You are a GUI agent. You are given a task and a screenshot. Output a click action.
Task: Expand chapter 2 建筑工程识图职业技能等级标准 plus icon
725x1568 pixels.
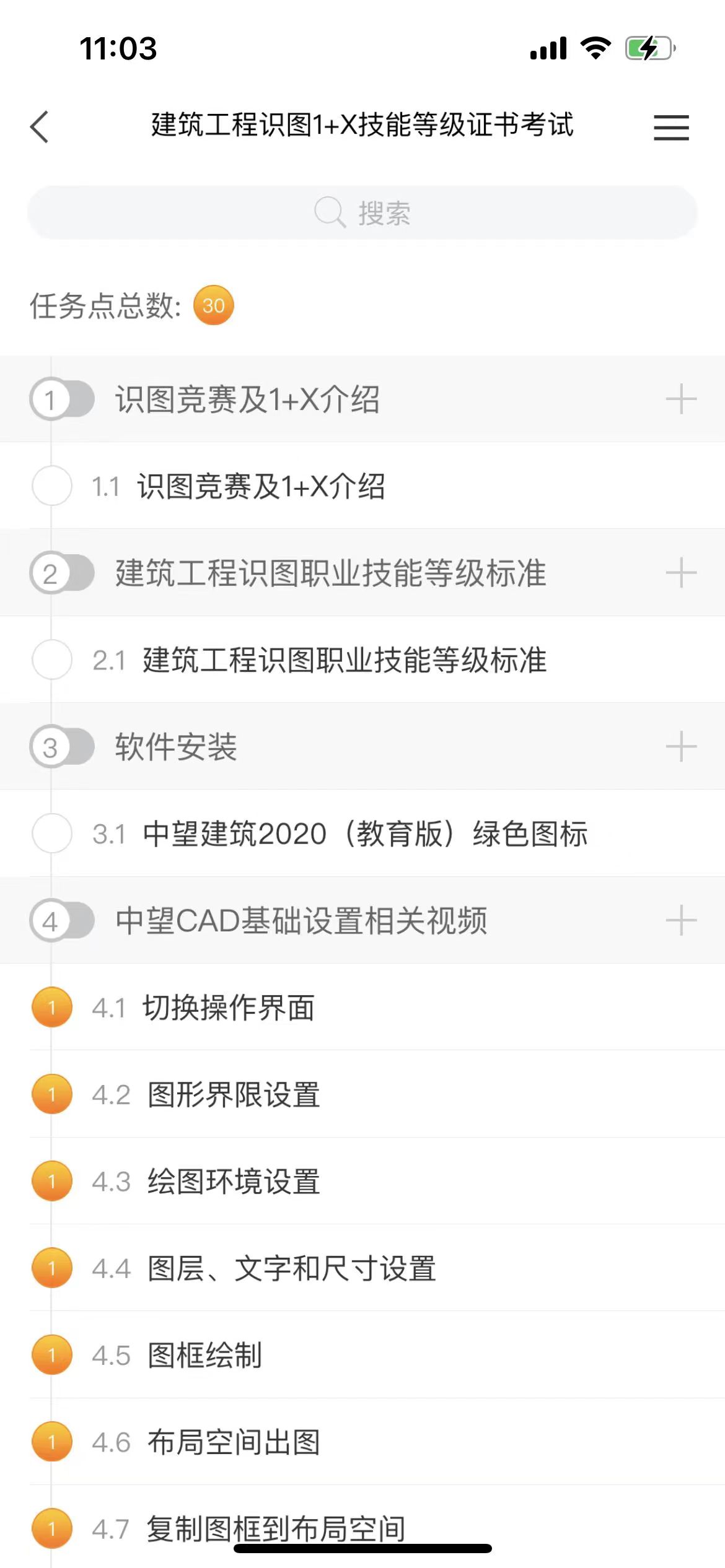(x=681, y=572)
